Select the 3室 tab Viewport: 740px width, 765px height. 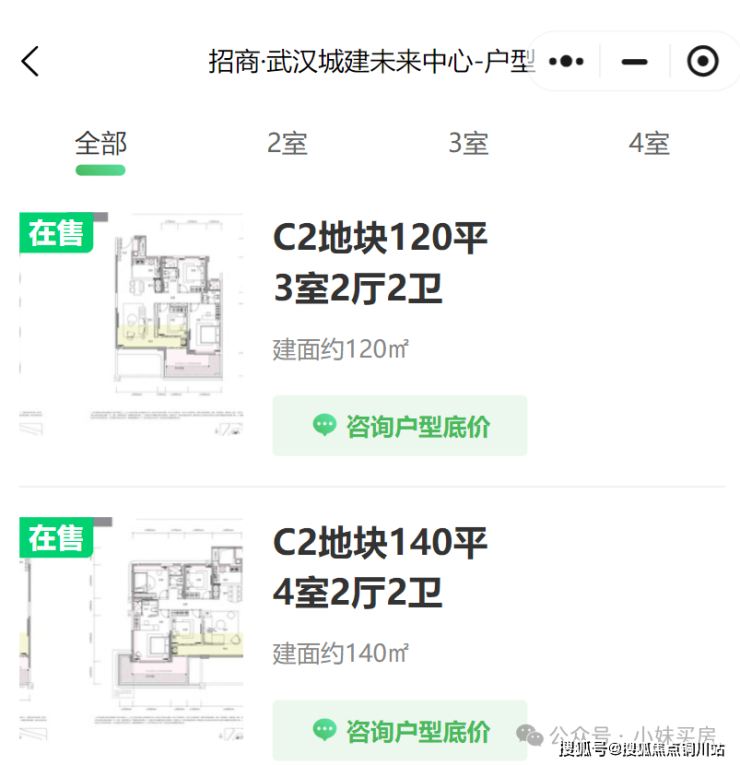468,144
